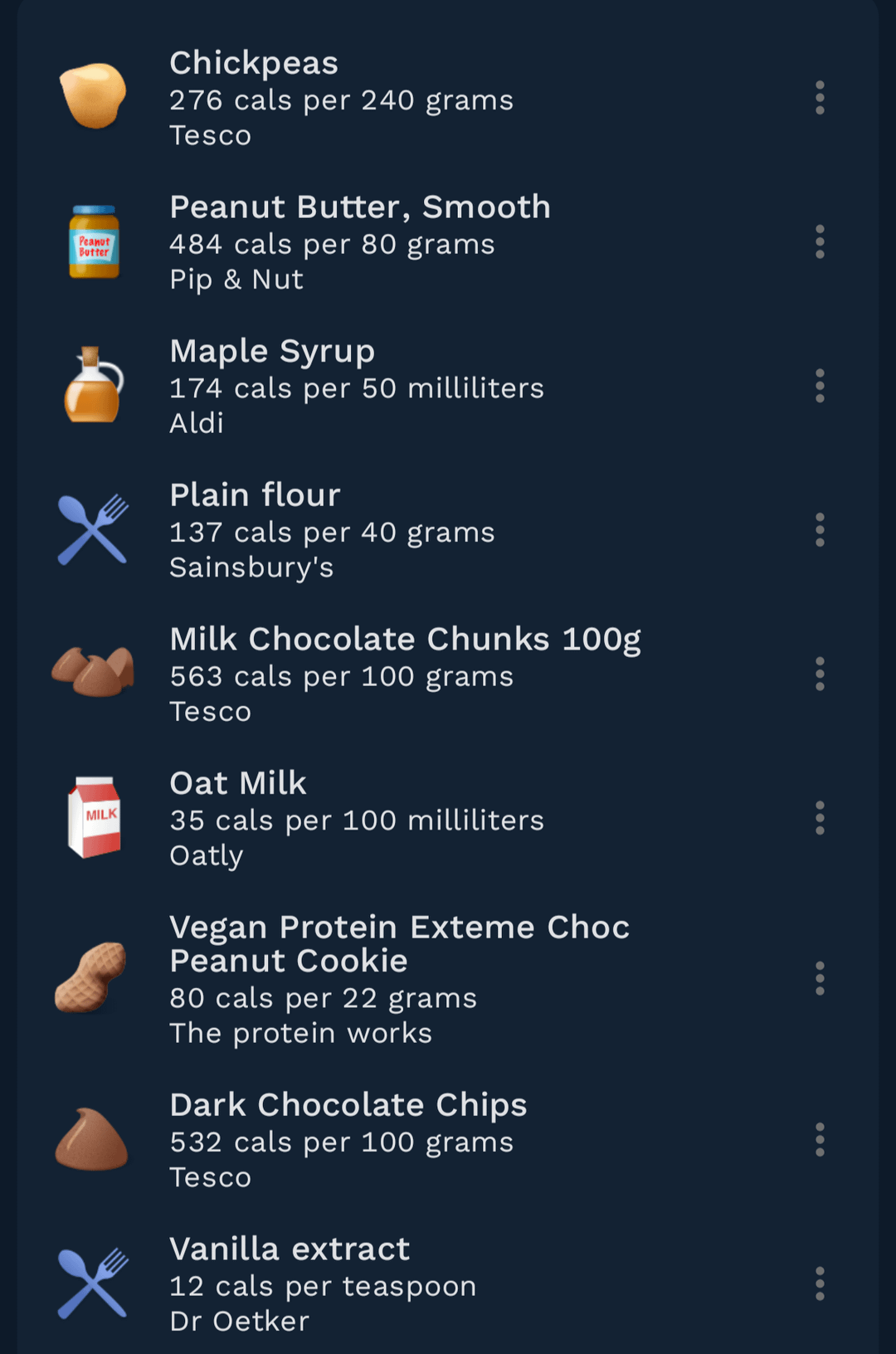Open Vanilla extract by Dr Oetker
The width and height of the screenshot is (896, 1354).
pyautogui.click(x=324, y=1284)
